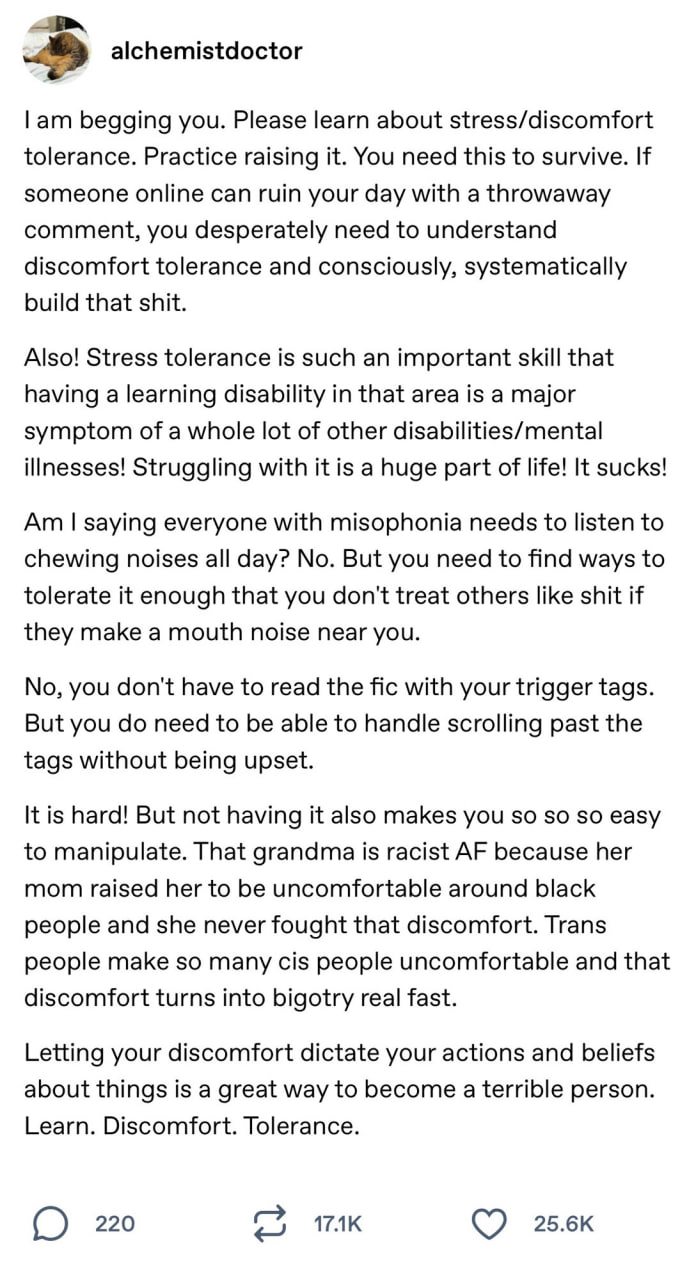The height and width of the screenshot is (1280, 696).
Task: Like the post with the heart
Action: coord(490,1223)
